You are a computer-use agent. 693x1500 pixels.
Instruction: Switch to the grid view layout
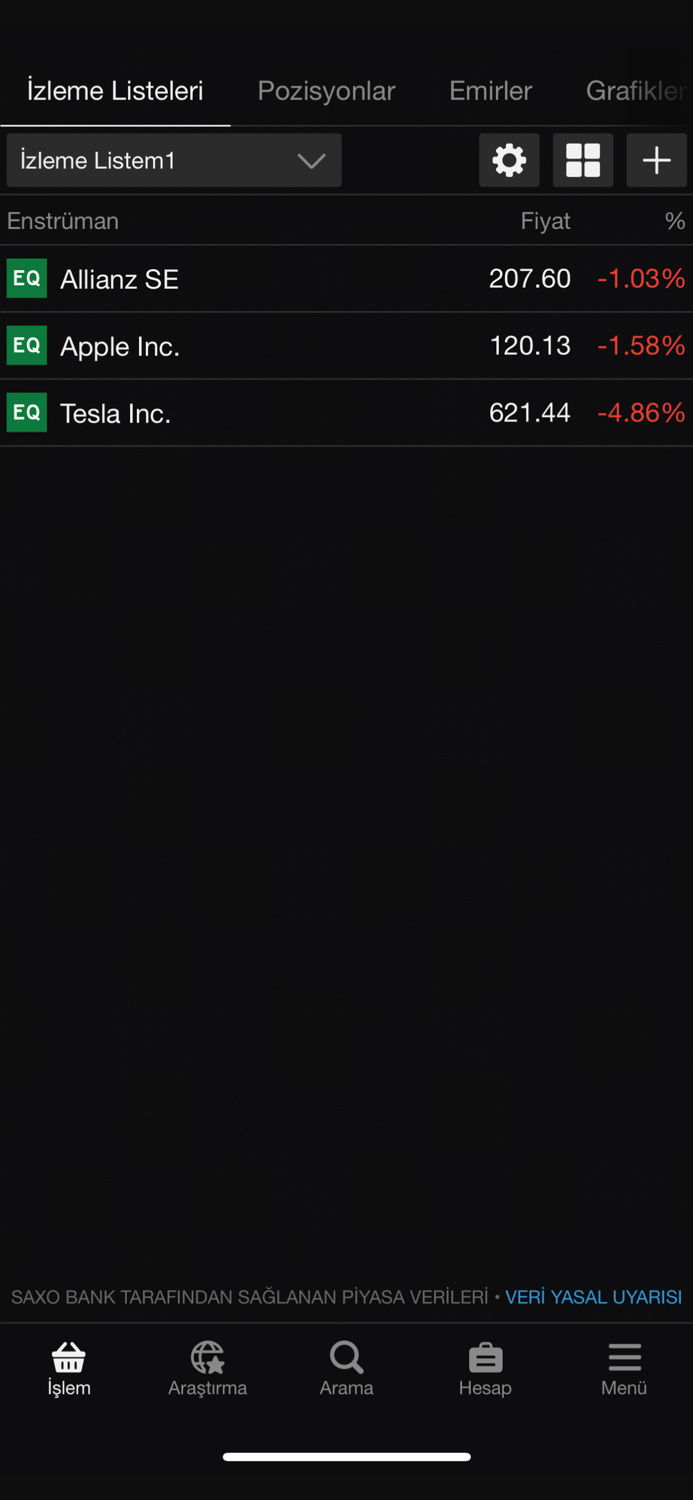coord(583,160)
